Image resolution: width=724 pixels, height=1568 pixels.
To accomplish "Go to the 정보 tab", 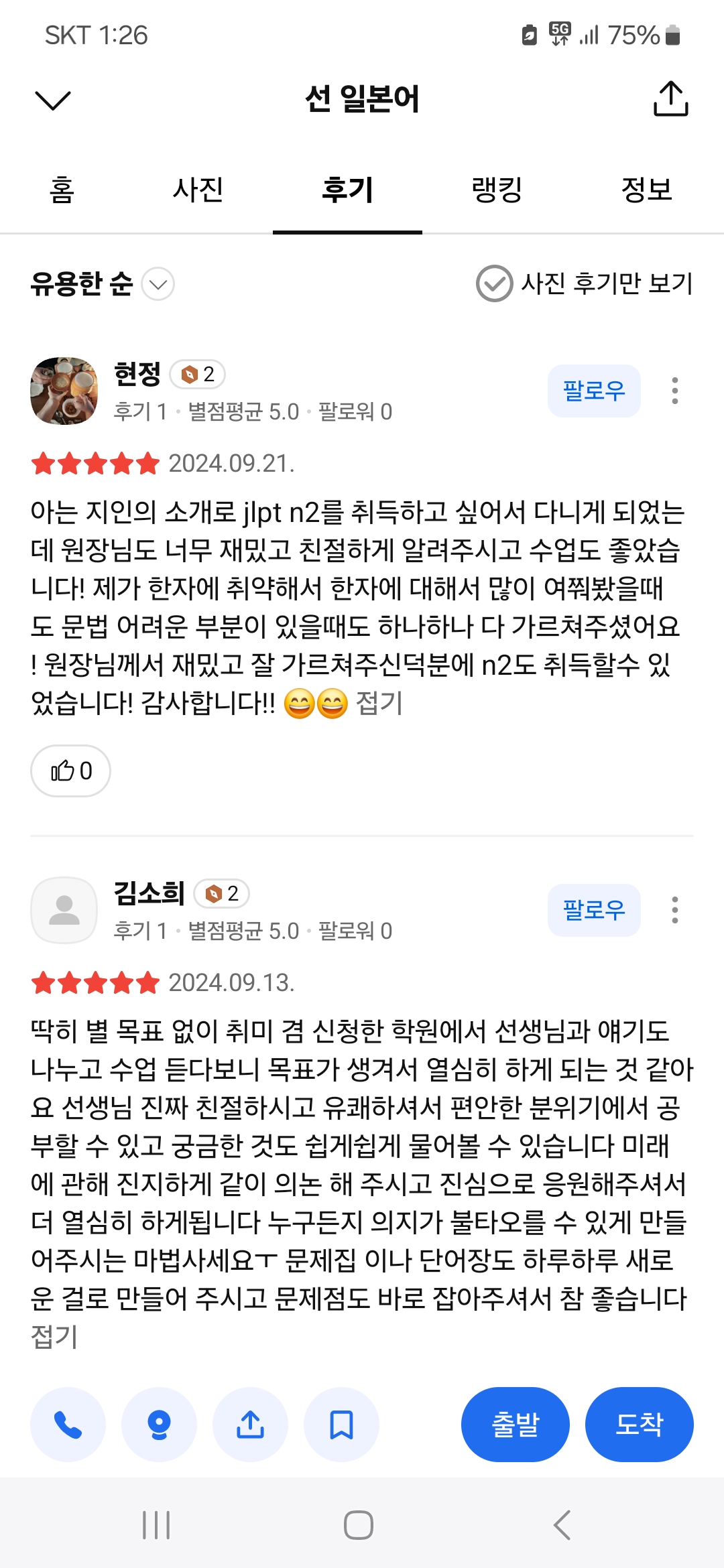I will (x=646, y=190).
